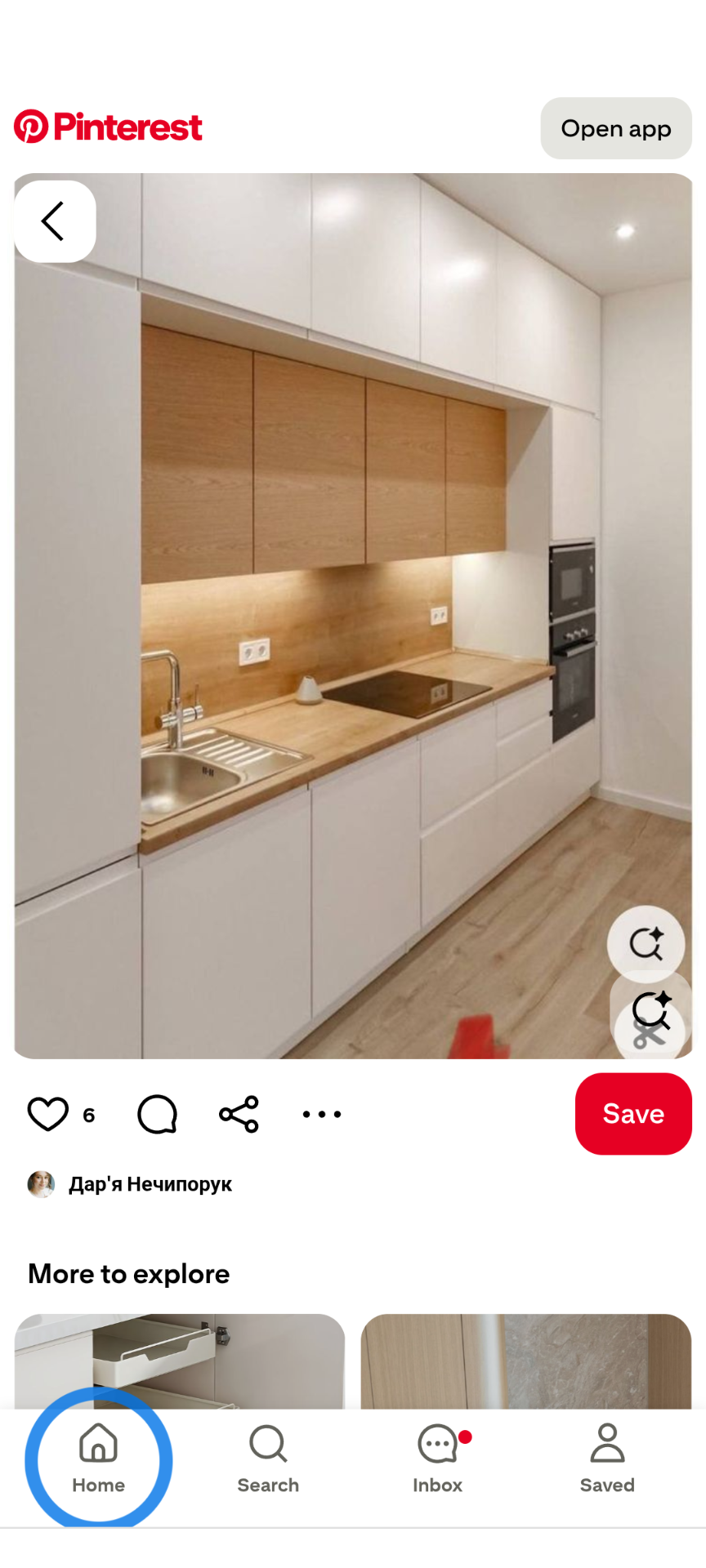Switch to the Home tab

pyautogui.click(x=98, y=1459)
